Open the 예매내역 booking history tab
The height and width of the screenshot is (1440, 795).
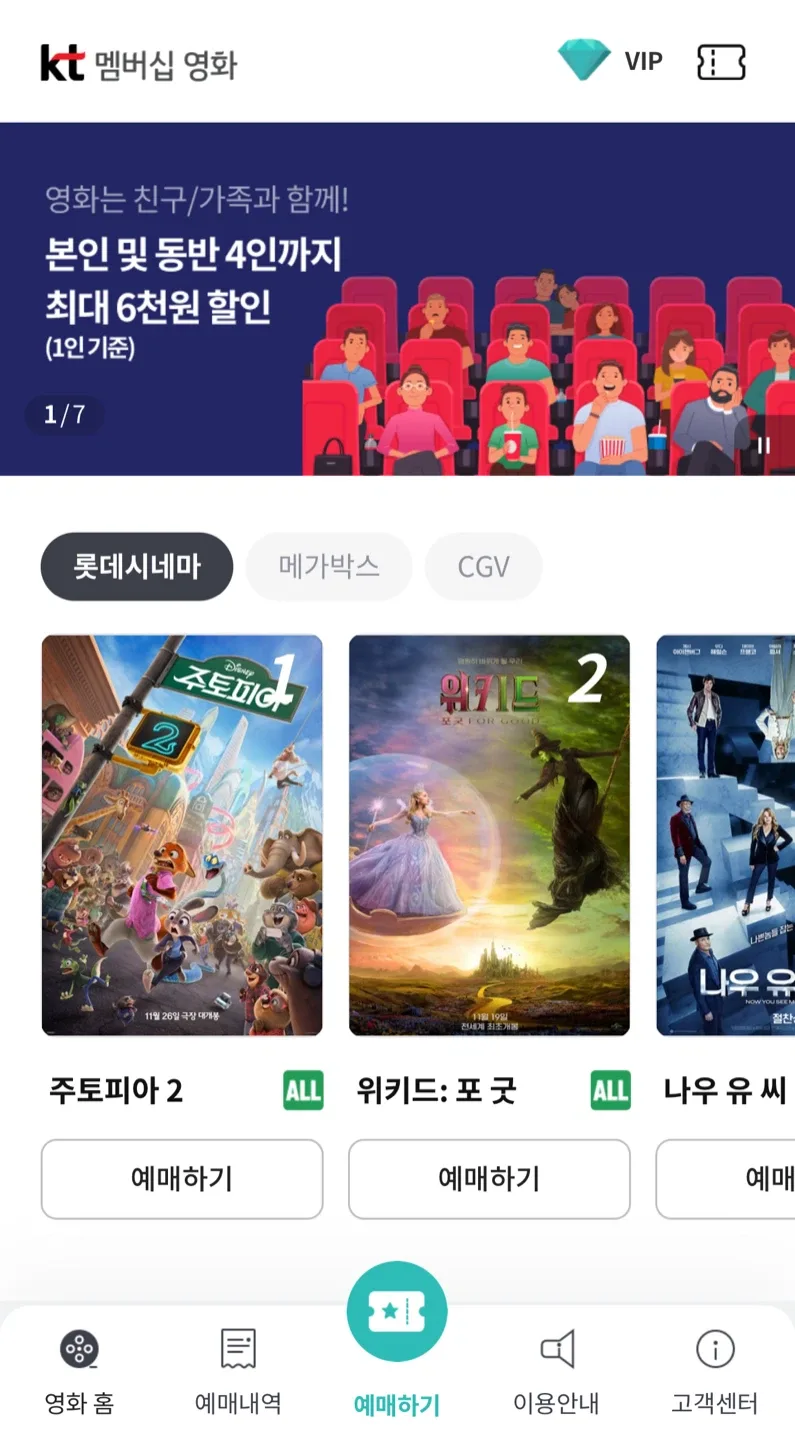pyautogui.click(x=238, y=1372)
